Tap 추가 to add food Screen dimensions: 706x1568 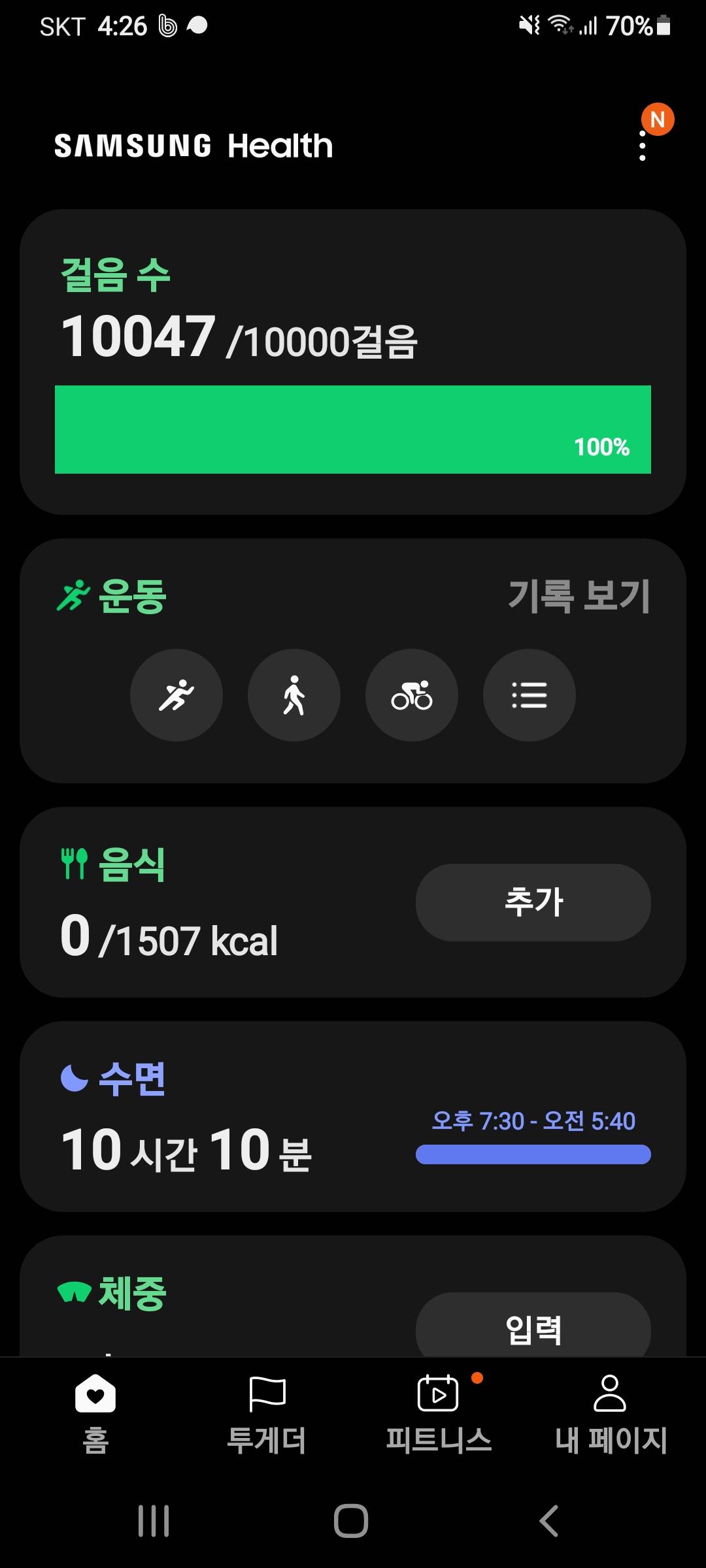coord(533,902)
